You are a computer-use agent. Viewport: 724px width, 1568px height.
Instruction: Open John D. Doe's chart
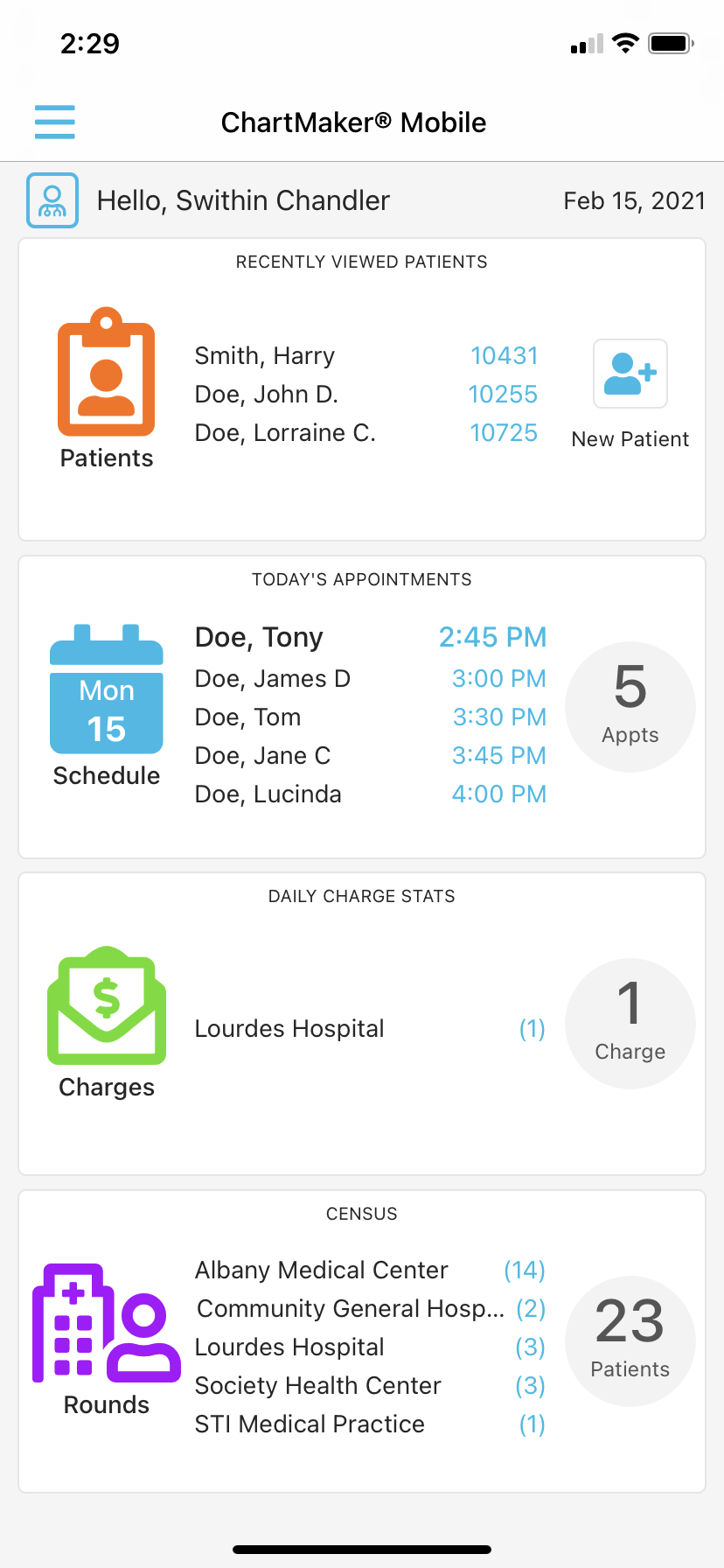(366, 395)
